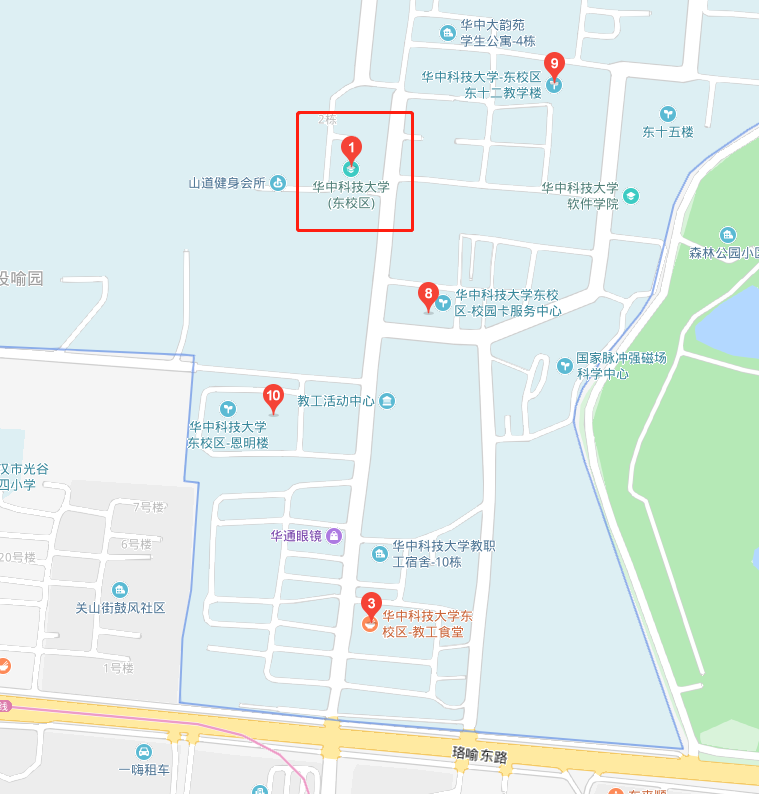Viewport: 759px width, 794px height.
Task: Tap the 教职工宿舍-10栋 place icon
Action: click(x=379, y=554)
